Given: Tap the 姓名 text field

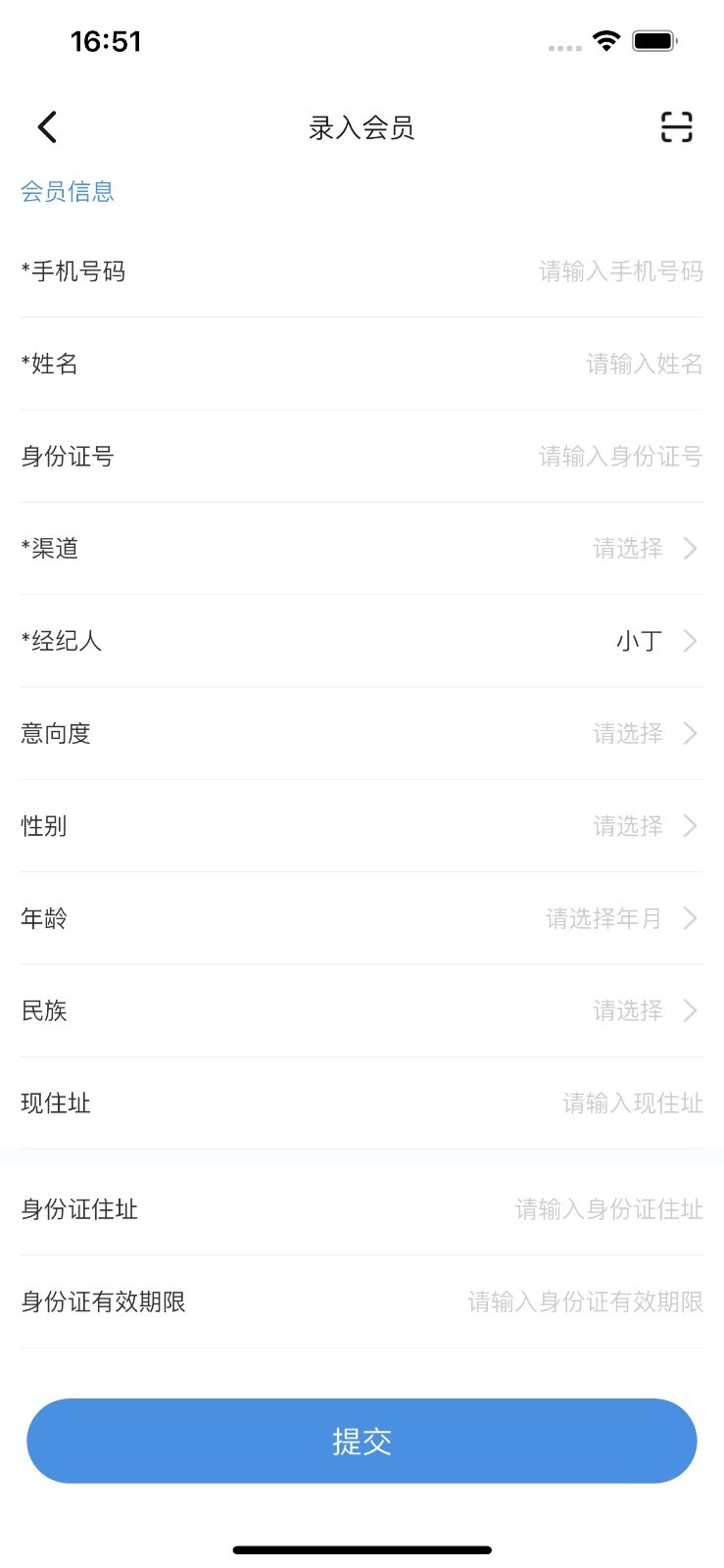Looking at the screenshot, I should 643,365.
